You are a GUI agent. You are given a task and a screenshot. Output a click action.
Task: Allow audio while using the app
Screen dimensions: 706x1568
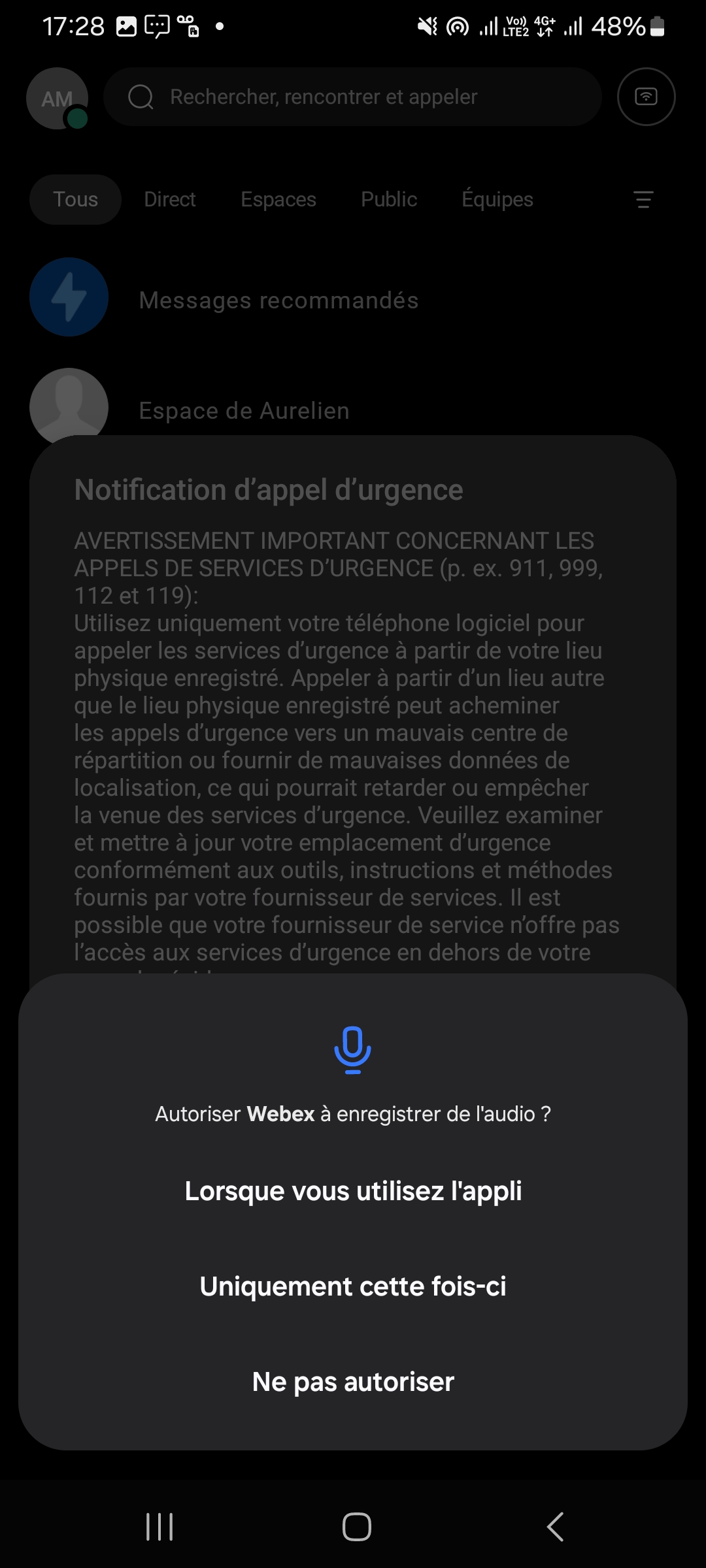point(353,1191)
